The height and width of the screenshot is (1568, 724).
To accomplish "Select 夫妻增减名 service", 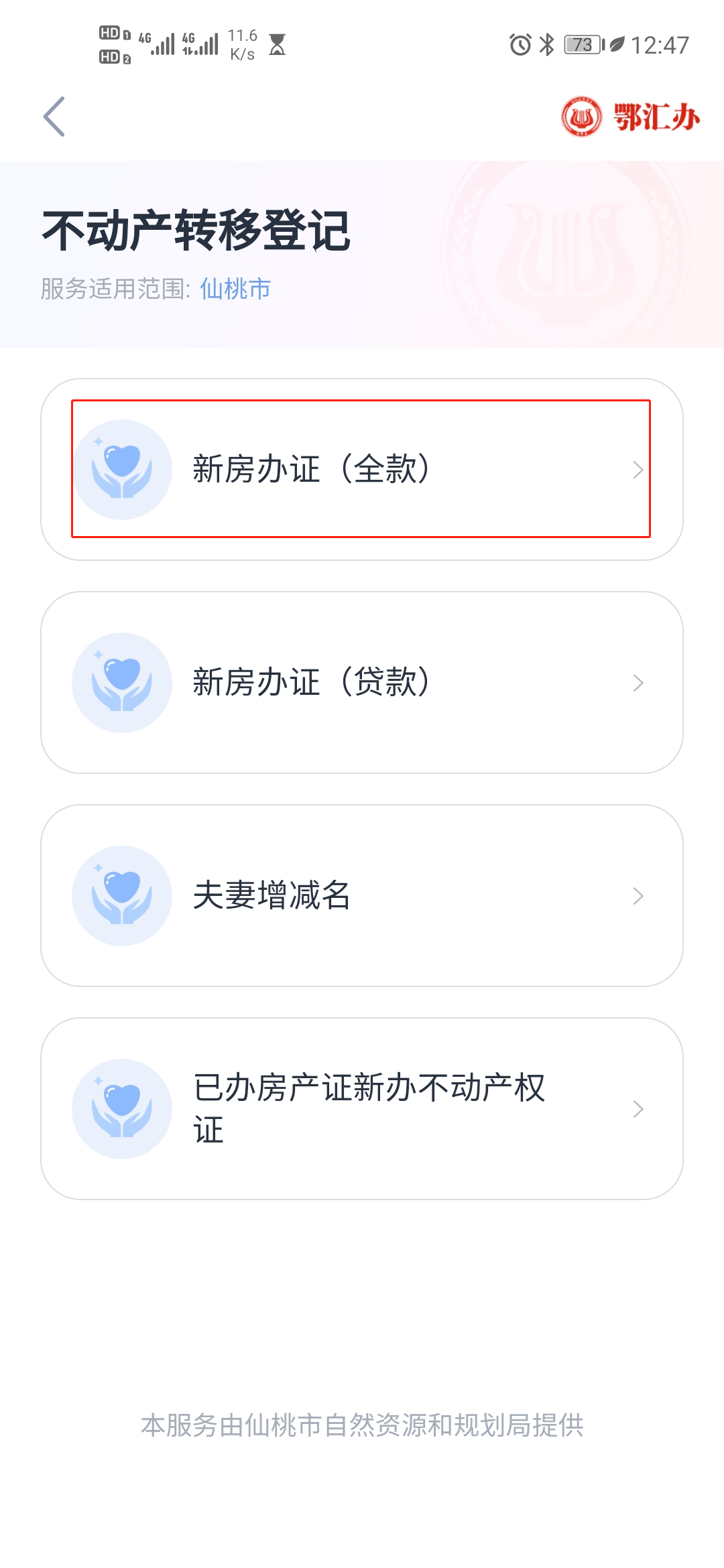I will (361, 895).
